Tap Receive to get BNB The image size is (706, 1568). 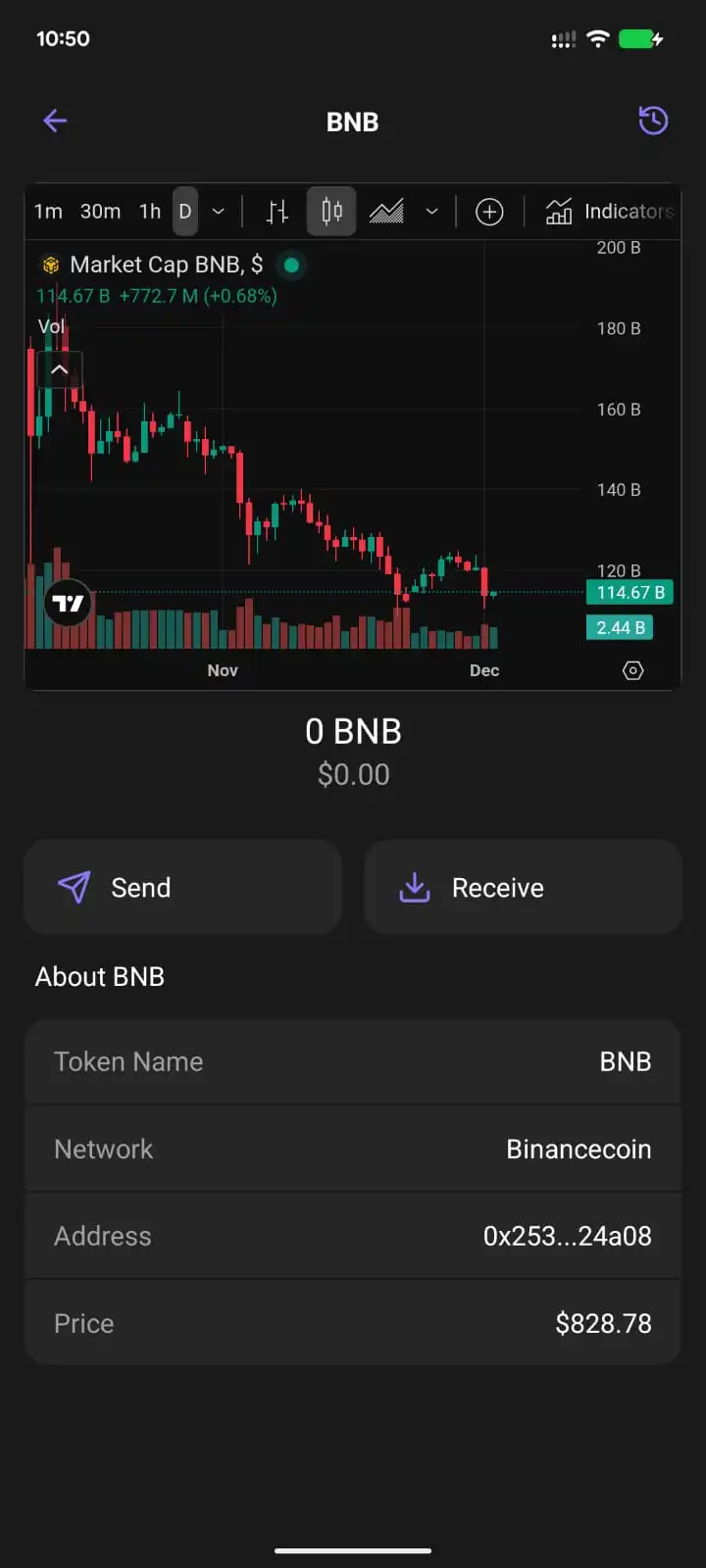(523, 888)
